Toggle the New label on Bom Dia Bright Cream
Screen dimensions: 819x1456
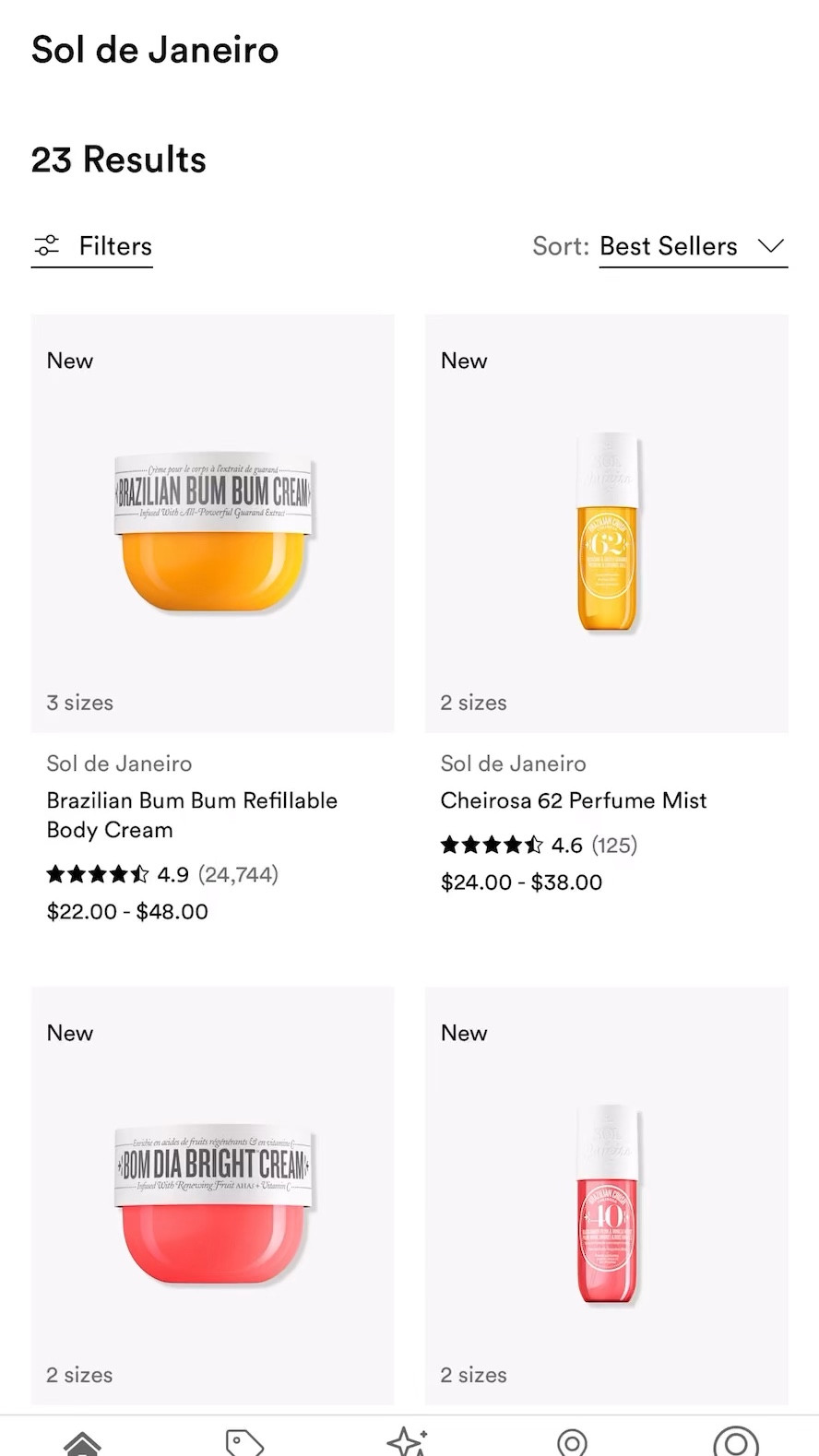(69, 1033)
